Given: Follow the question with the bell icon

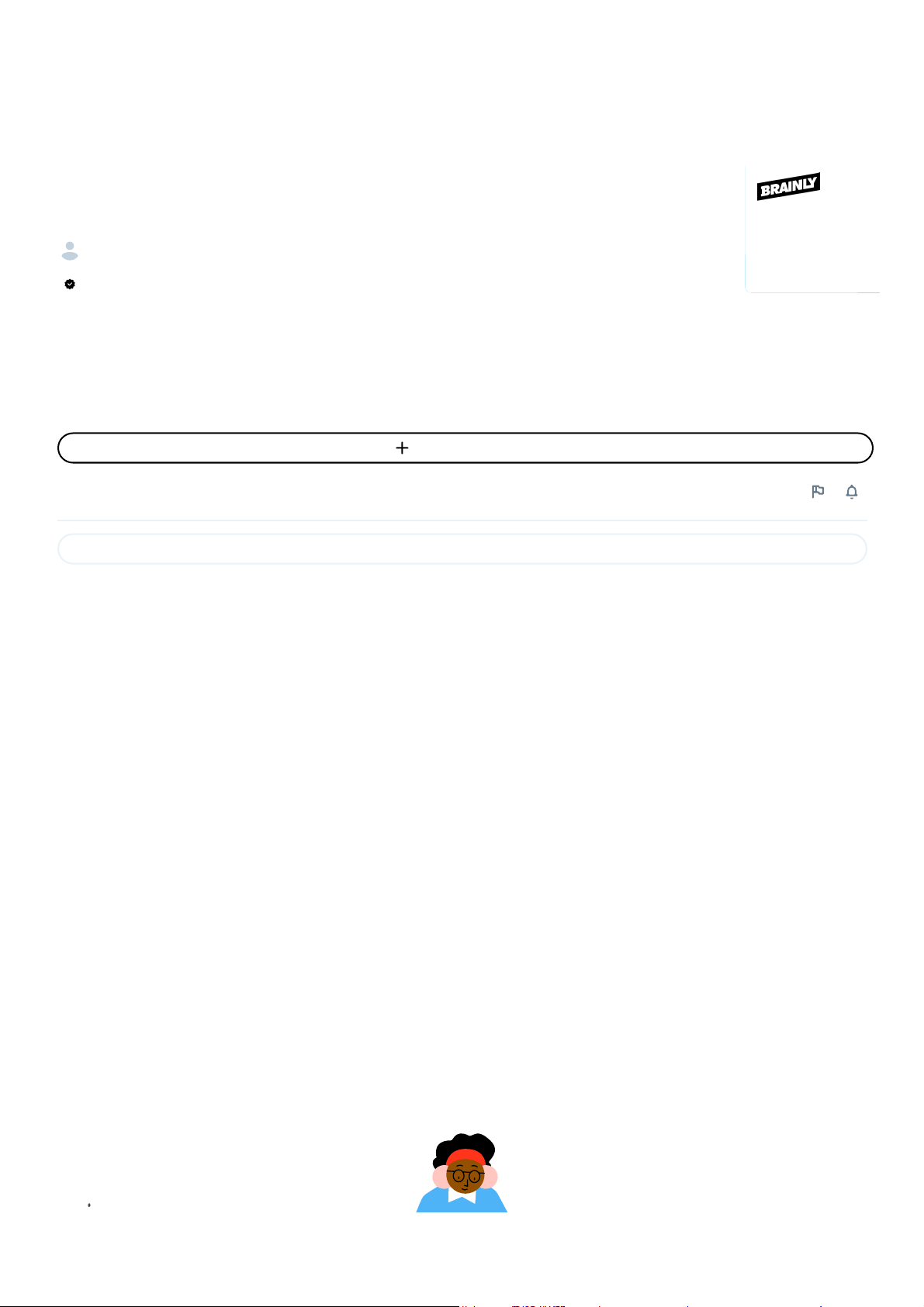Looking at the screenshot, I should point(852,492).
